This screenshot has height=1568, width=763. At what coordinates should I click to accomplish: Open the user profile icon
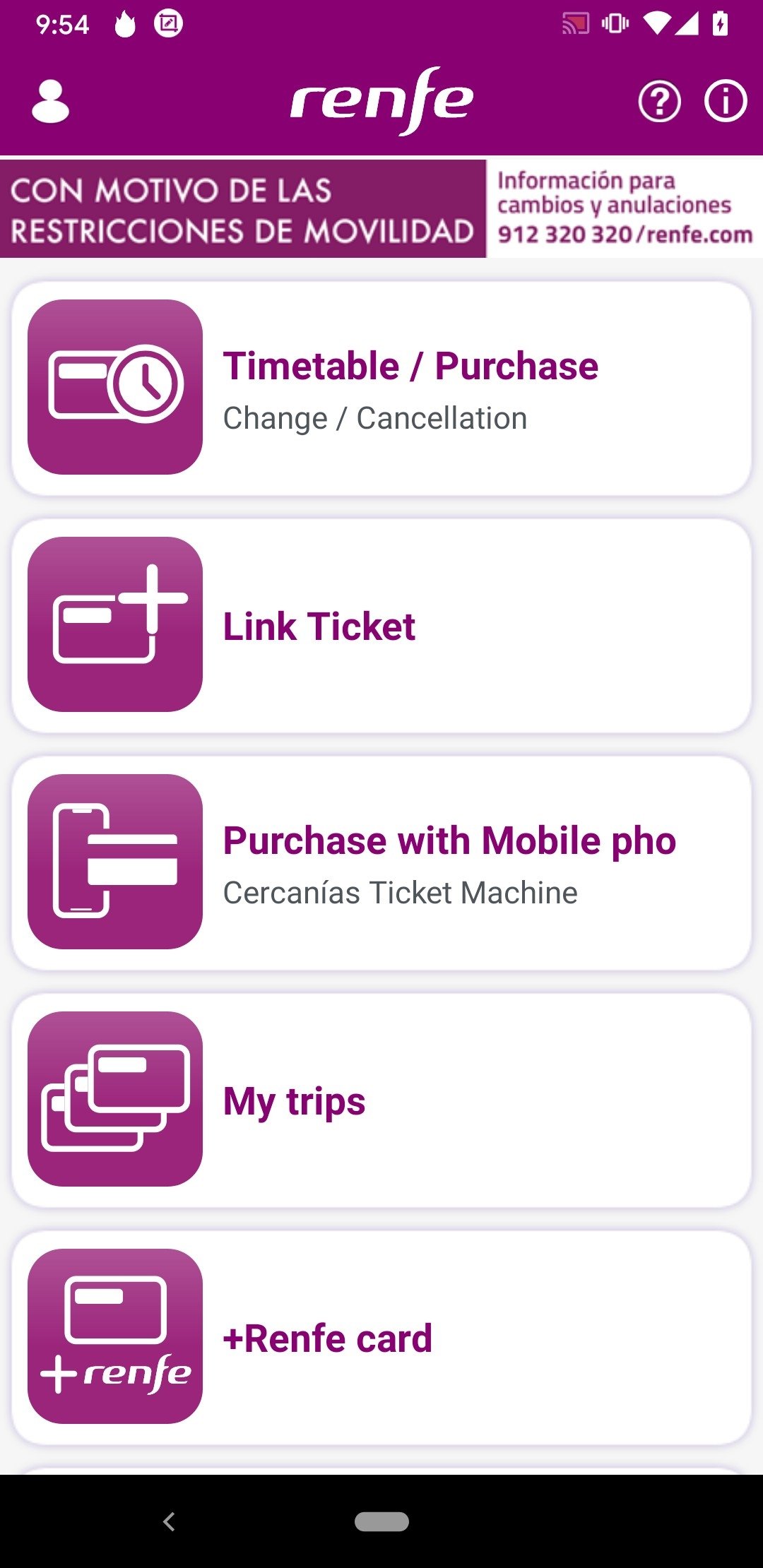coord(51,102)
